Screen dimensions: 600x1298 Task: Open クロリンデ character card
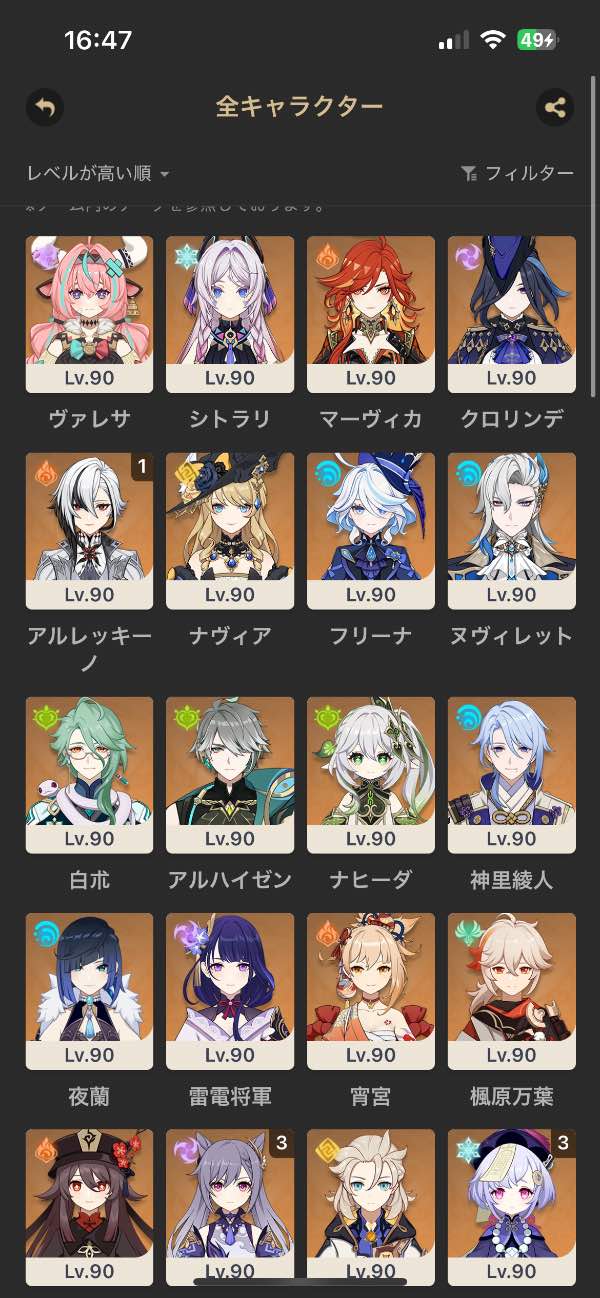pos(511,314)
